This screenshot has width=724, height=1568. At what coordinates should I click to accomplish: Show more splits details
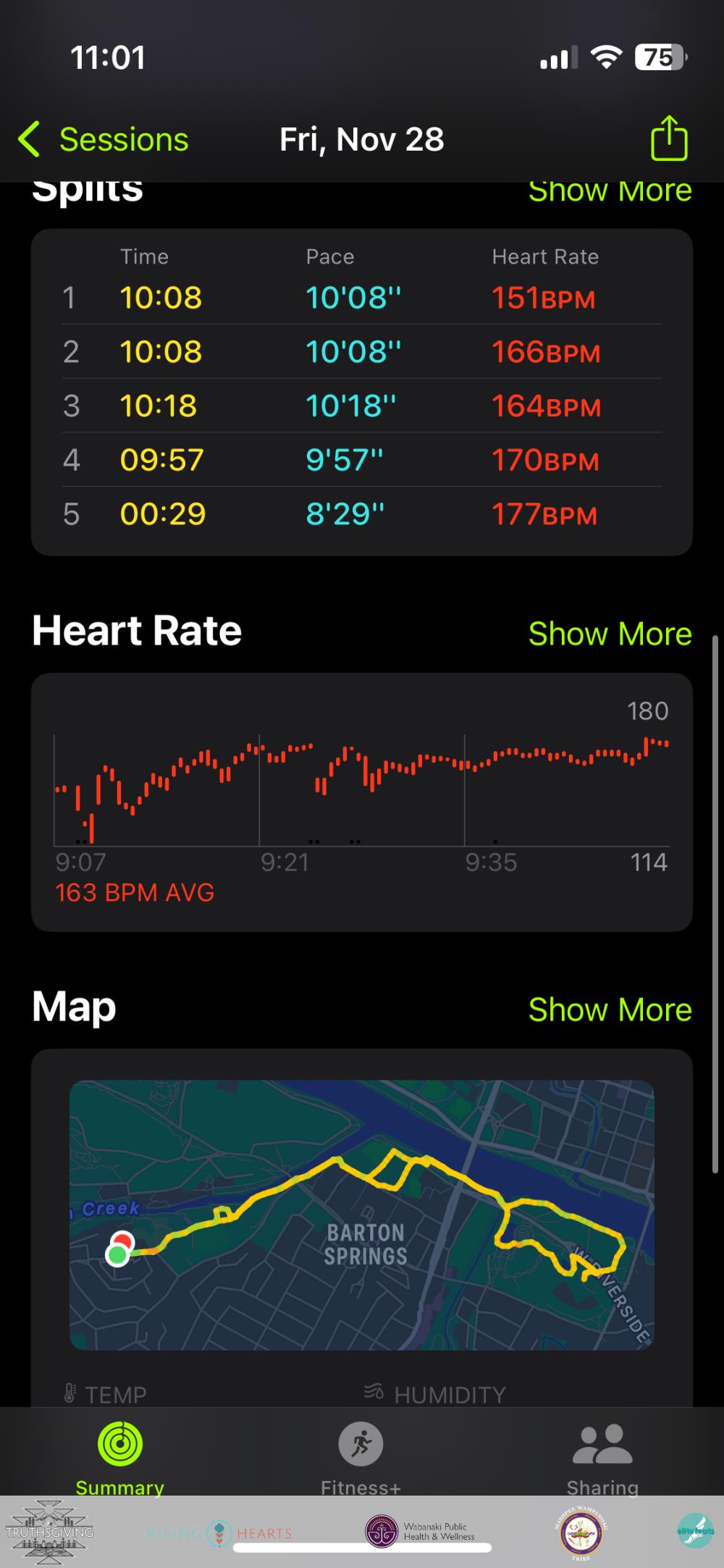pos(610,191)
